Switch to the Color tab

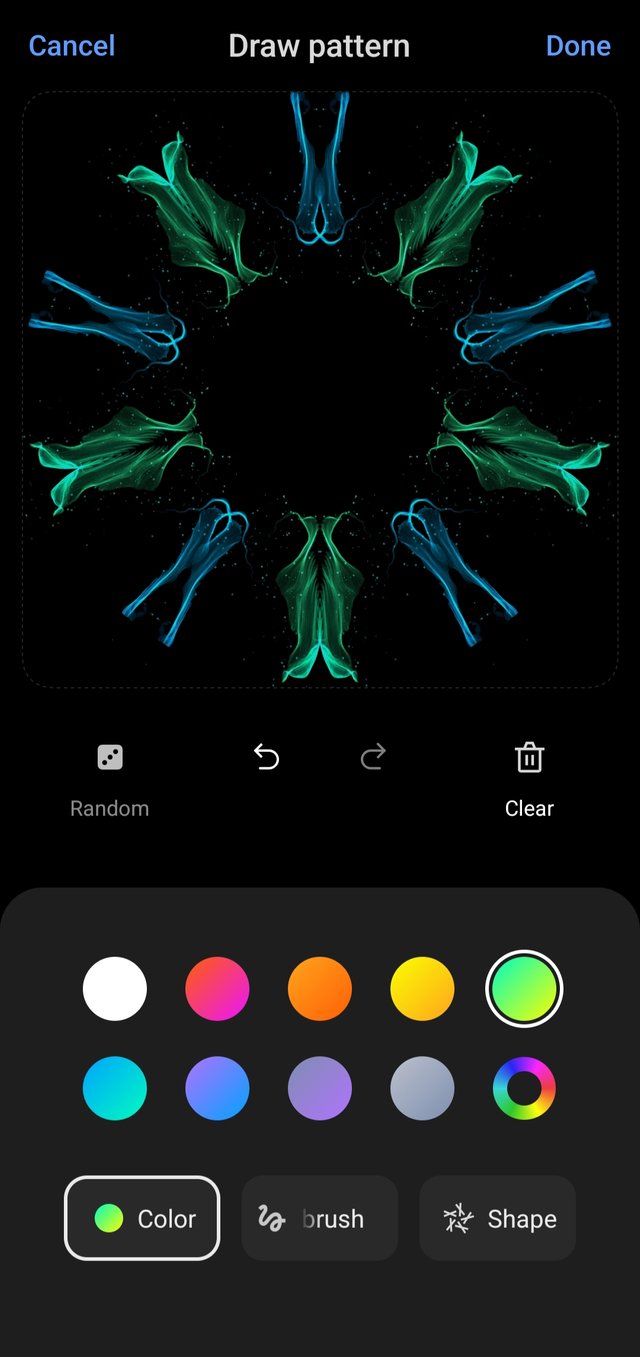pos(142,1218)
